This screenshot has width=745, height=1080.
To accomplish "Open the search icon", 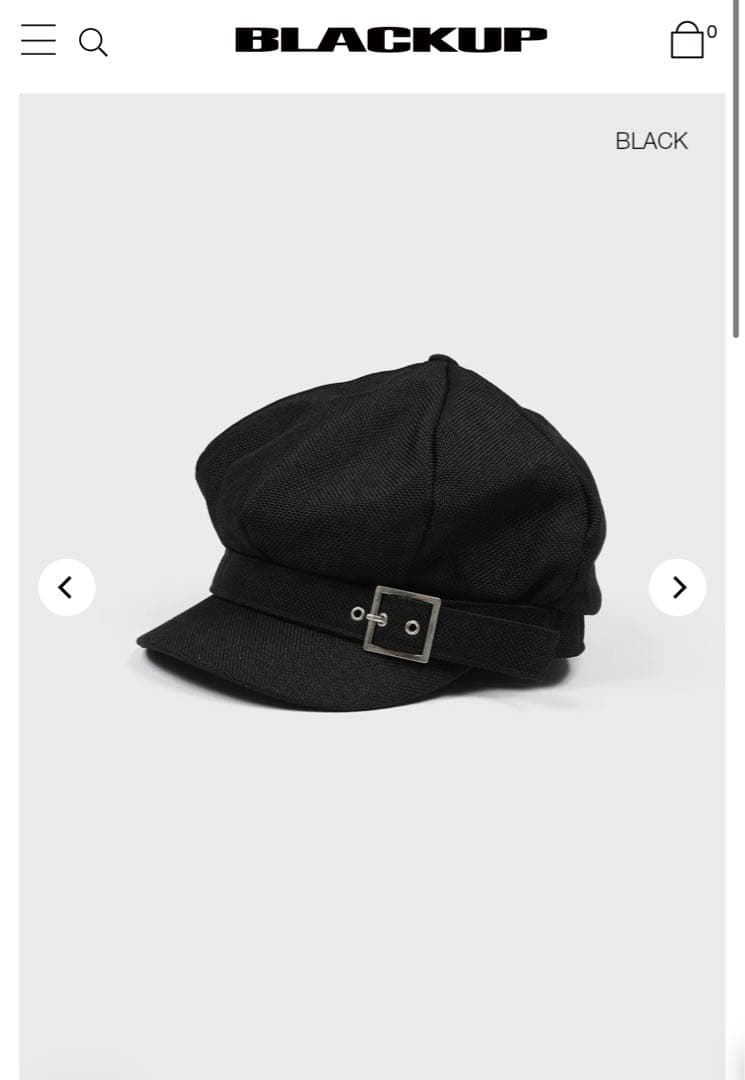I will pos(93,42).
